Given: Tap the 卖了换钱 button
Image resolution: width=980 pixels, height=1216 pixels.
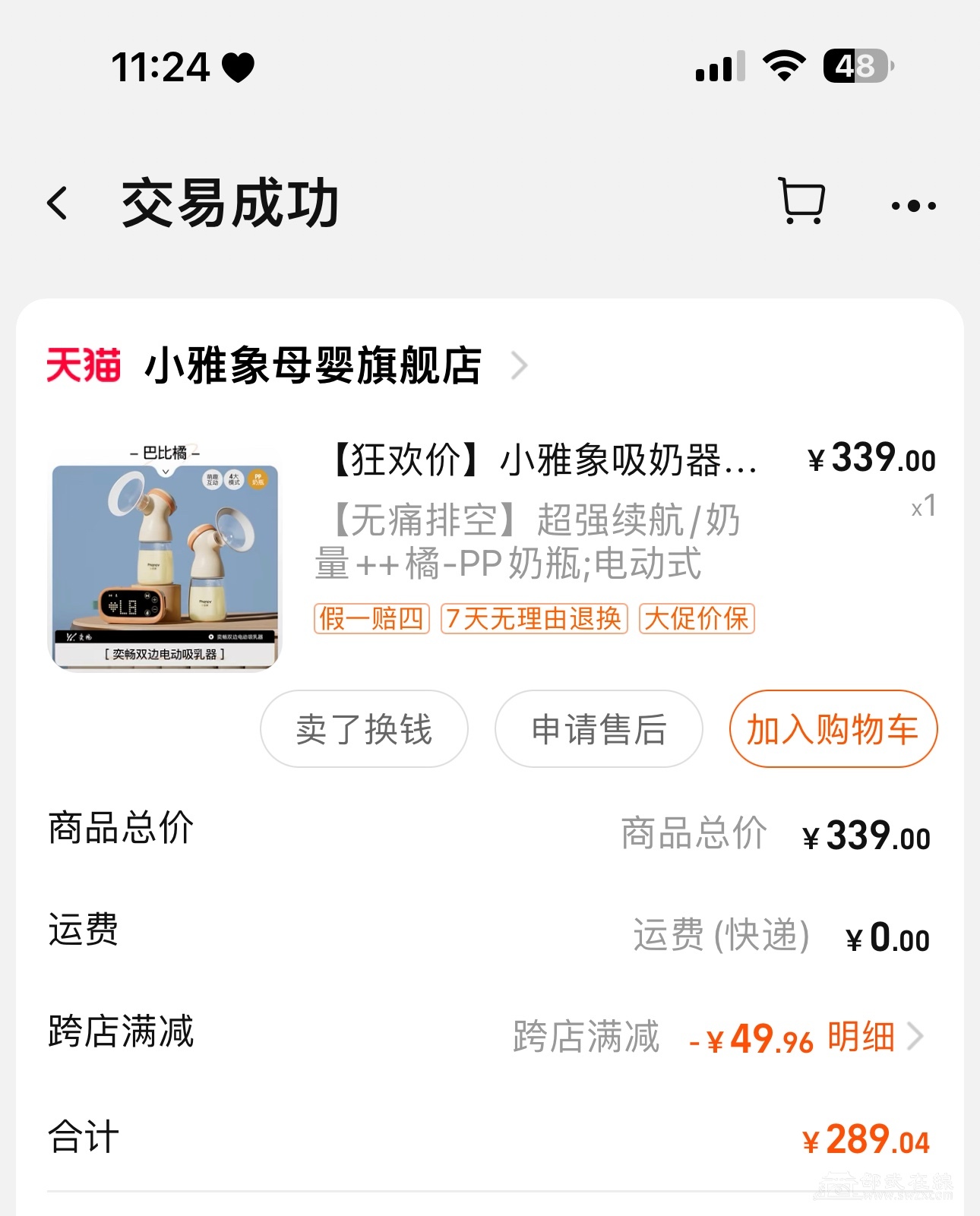Looking at the screenshot, I should (x=364, y=729).
